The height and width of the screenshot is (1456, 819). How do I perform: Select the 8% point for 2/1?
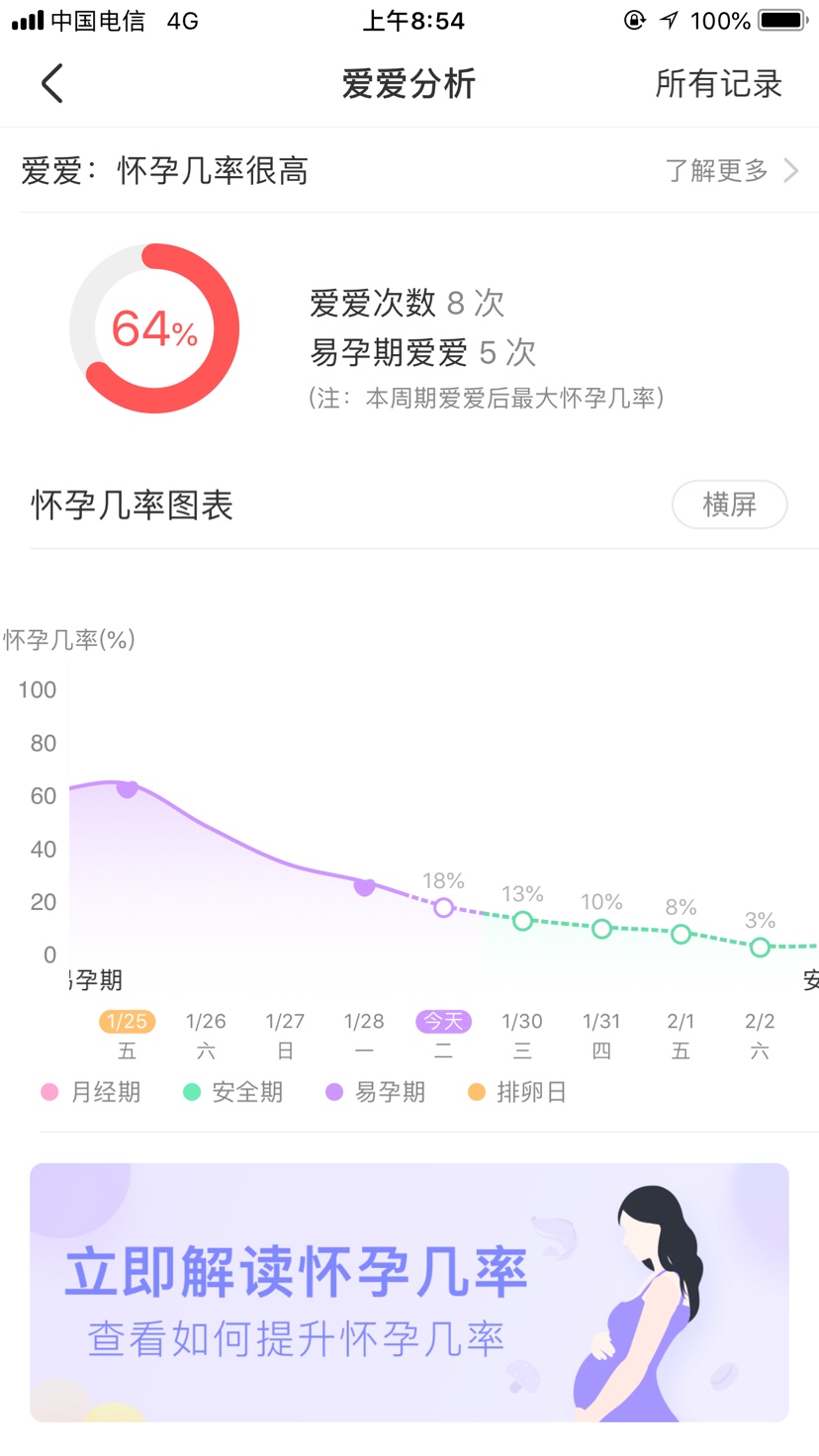681,934
